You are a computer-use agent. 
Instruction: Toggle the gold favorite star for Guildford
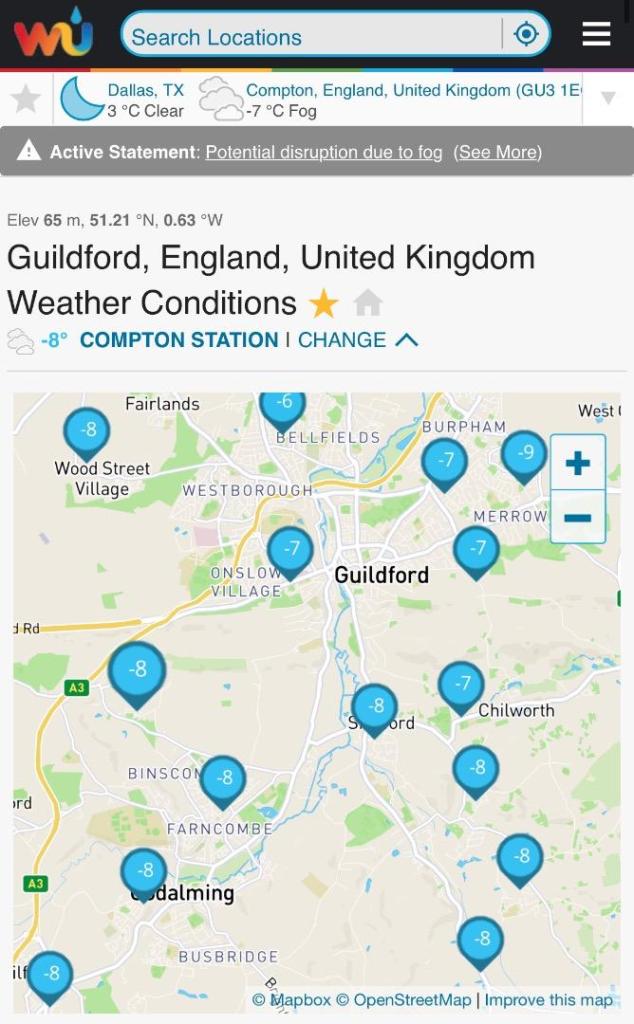[x=323, y=302]
